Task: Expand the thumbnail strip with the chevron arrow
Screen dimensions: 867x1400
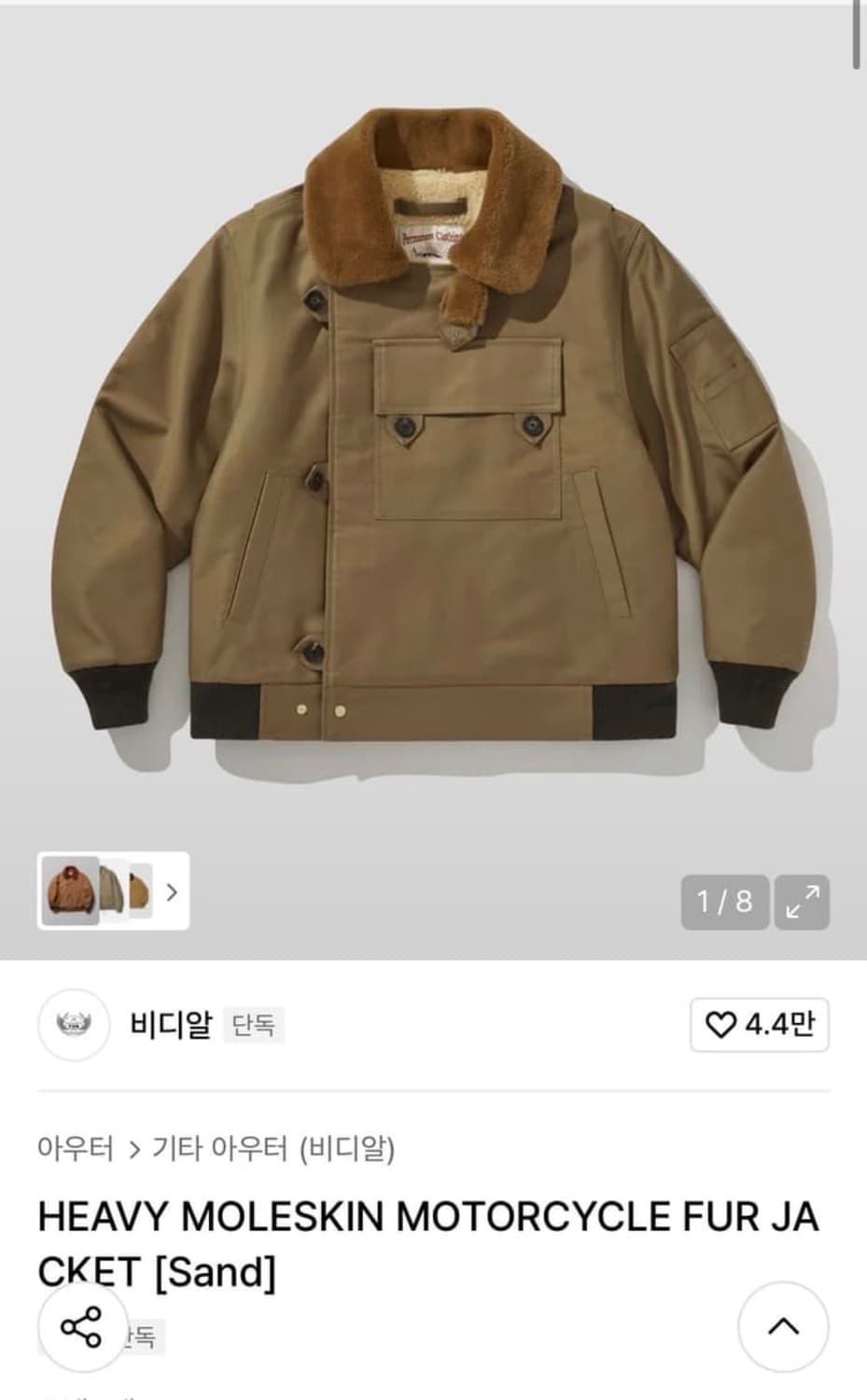Action: click(172, 893)
